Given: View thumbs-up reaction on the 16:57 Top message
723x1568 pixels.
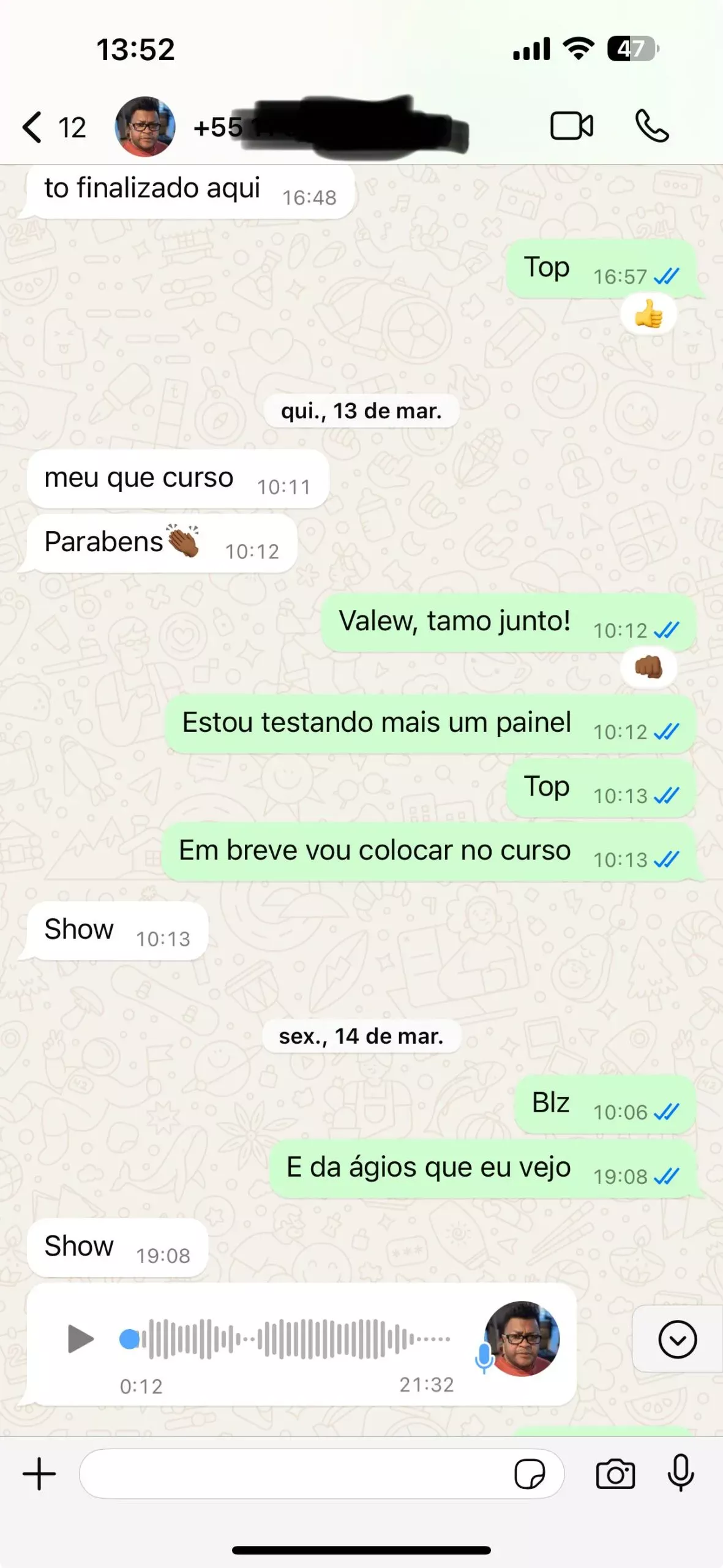Looking at the screenshot, I should click(x=648, y=315).
